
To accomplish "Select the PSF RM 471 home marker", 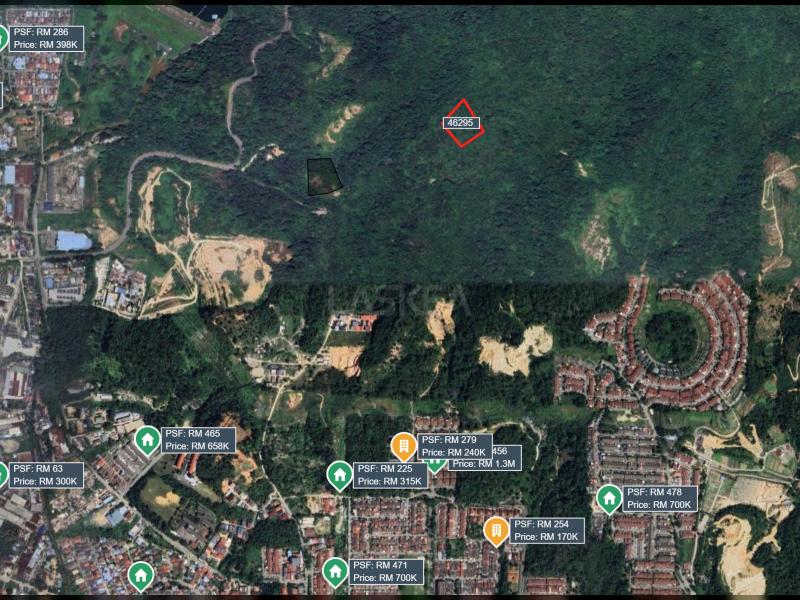I will point(335,571).
